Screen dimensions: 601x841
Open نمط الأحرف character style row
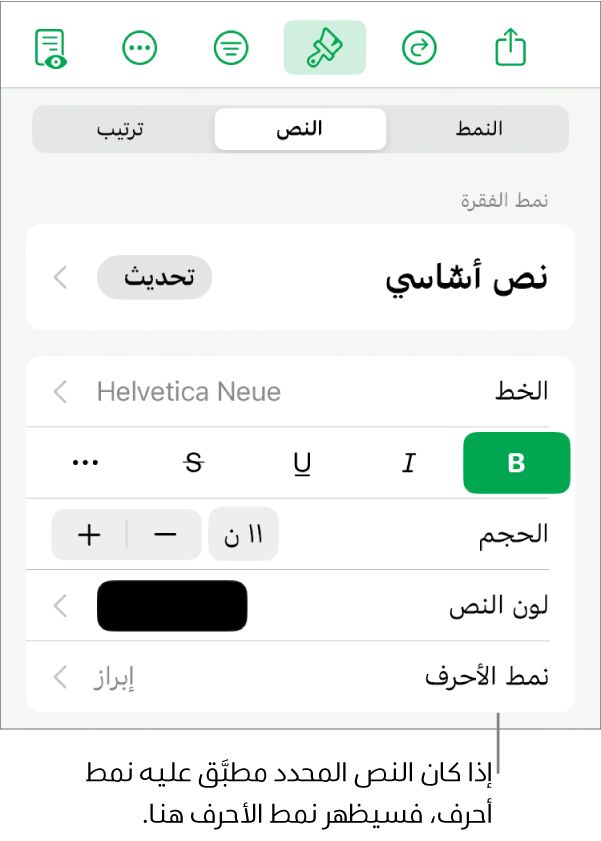tap(300, 677)
